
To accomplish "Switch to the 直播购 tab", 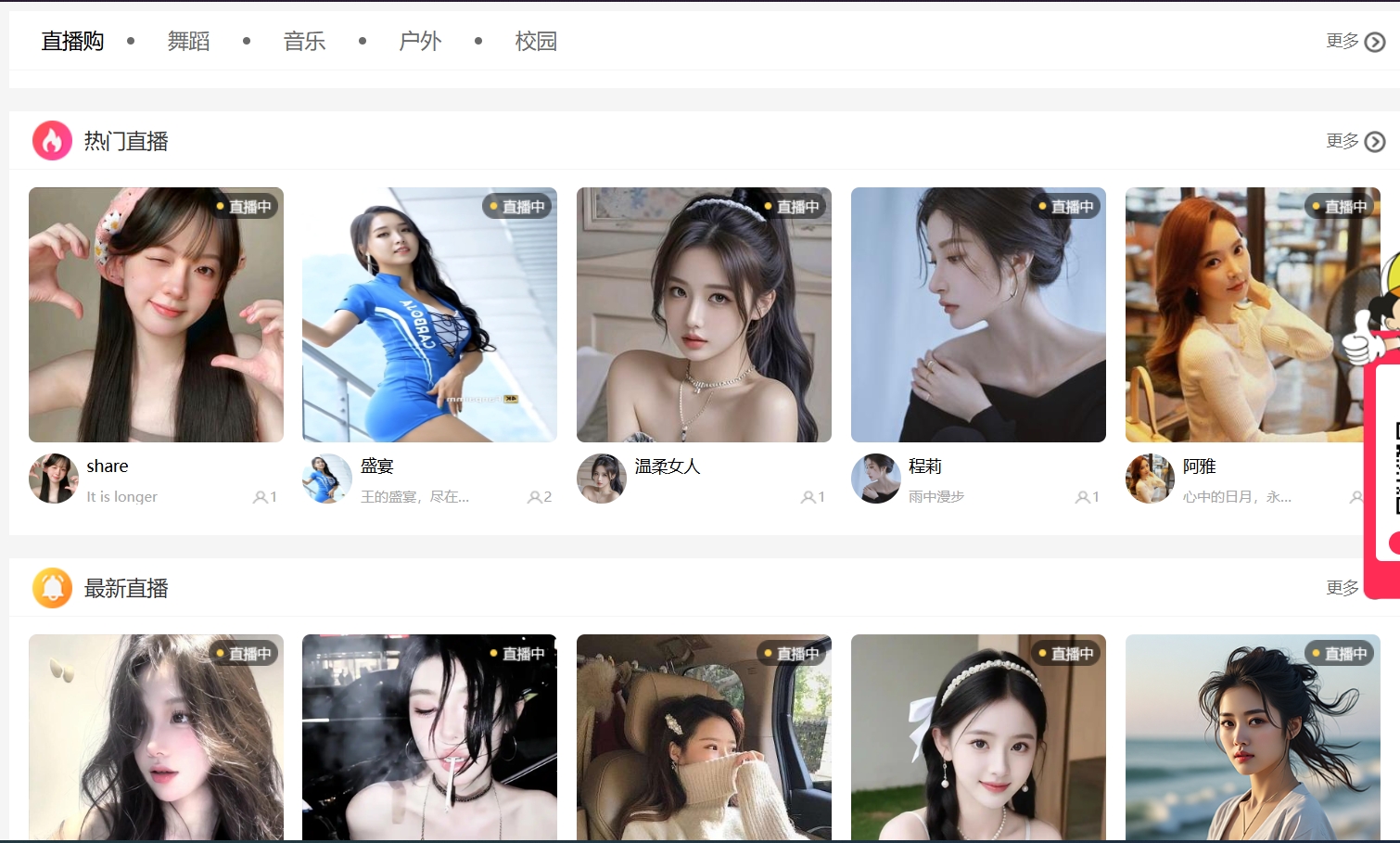I will 72,41.
